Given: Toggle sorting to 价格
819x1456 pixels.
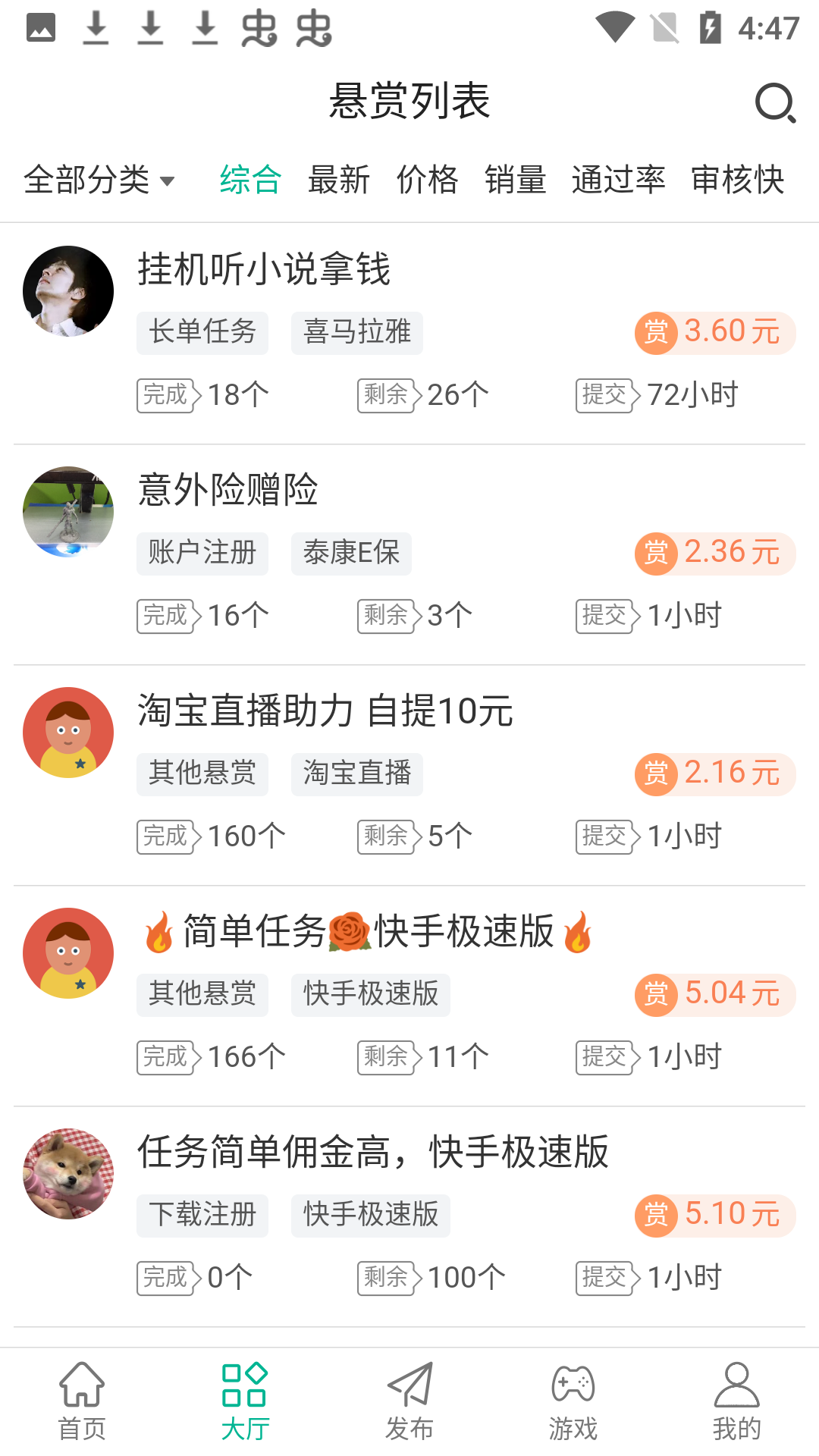Looking at the screenshot, I should tap(427, 180).
